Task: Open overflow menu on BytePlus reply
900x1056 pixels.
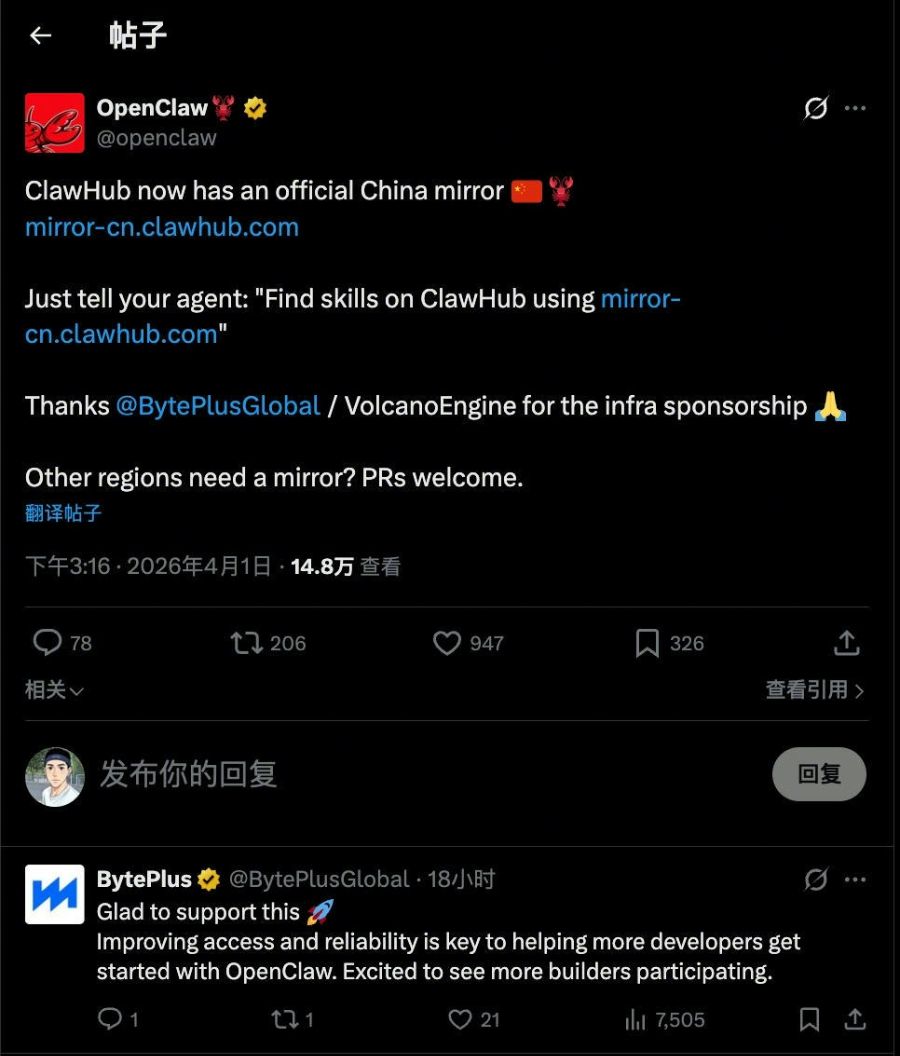Action: [855, 880]
